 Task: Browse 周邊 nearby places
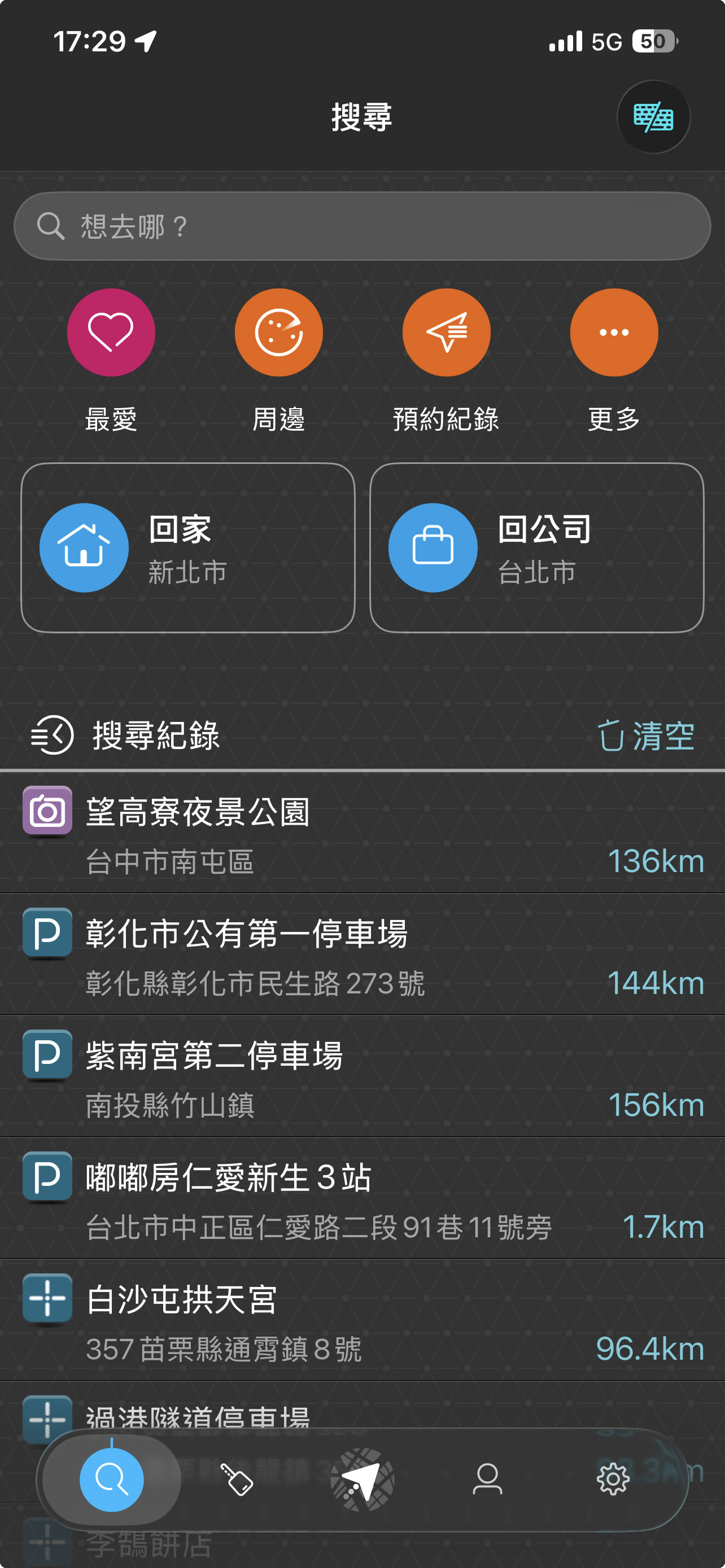[278, 333]
